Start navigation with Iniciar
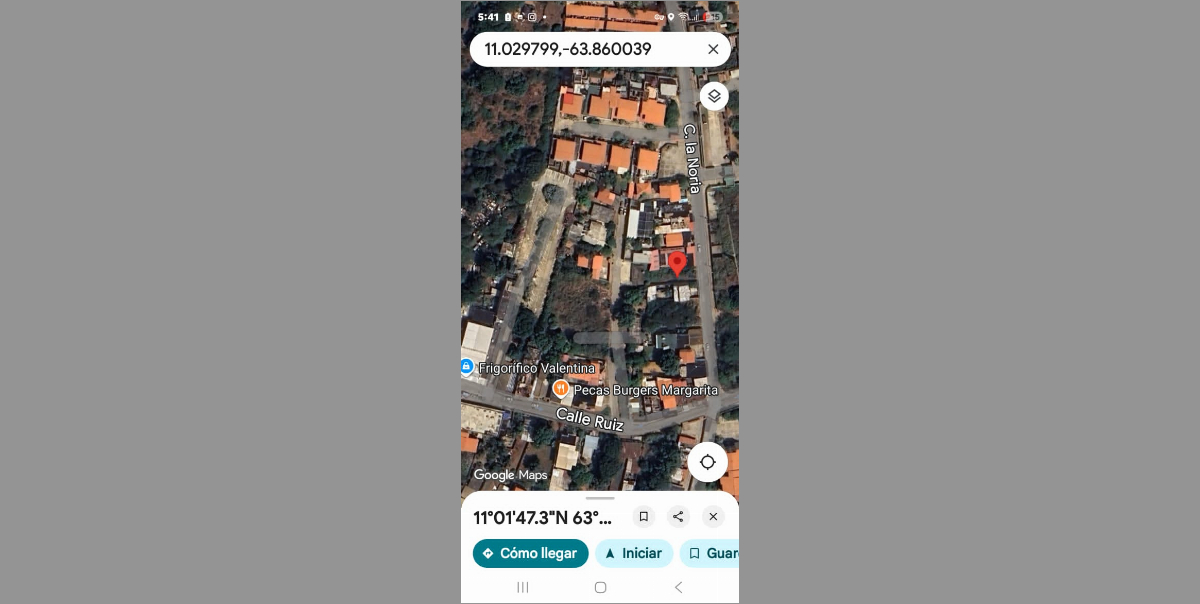Image resolution: width=1200 pixels, height=604 pixels. [633, 553]
